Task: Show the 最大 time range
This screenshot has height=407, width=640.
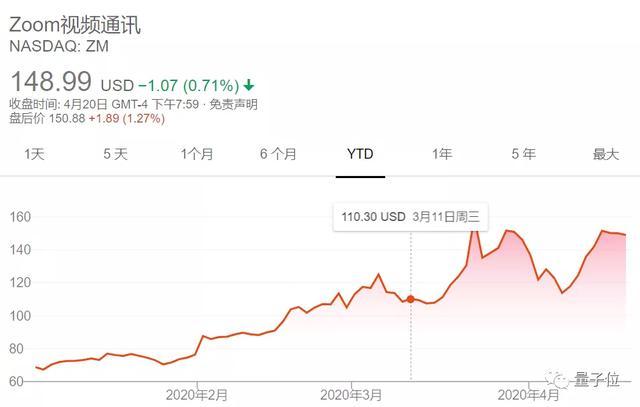Action: pos(605,154)
